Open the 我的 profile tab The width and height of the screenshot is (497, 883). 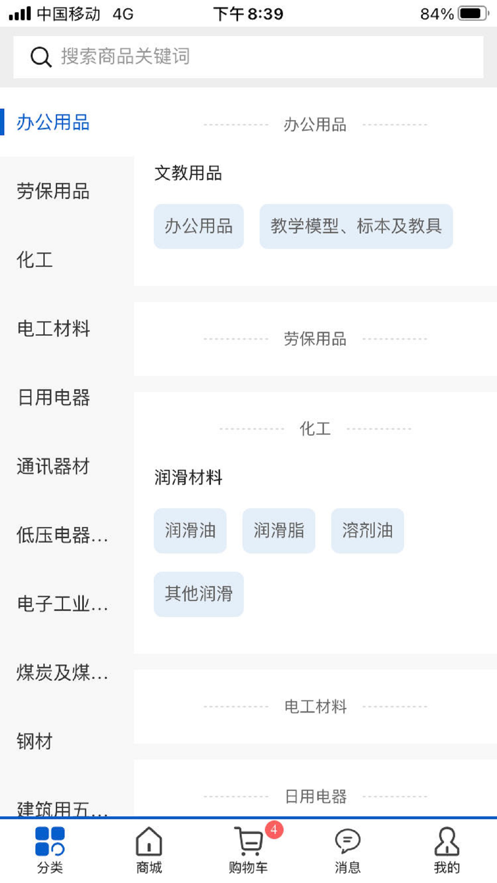[447, 850]
